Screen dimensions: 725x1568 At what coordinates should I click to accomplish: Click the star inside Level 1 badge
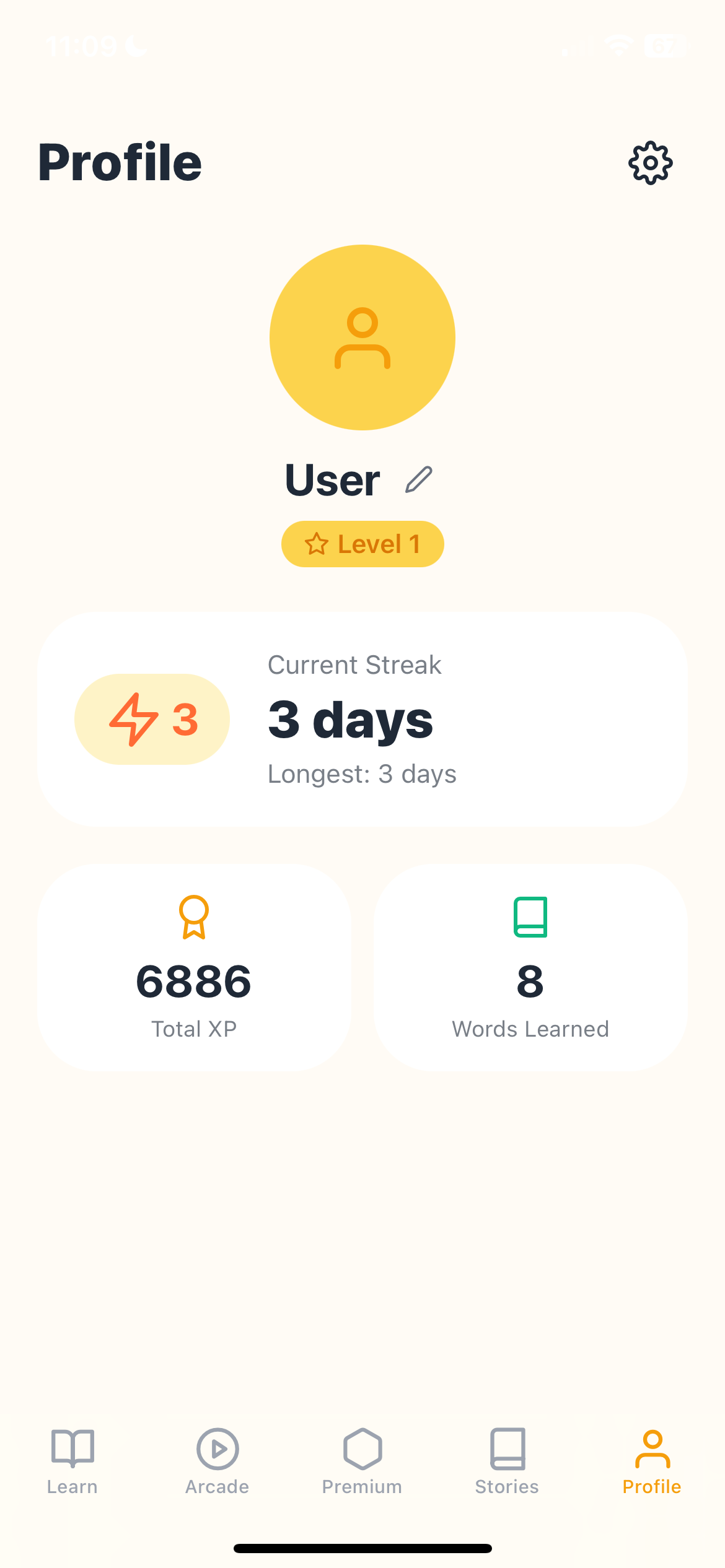pos(316,544)
